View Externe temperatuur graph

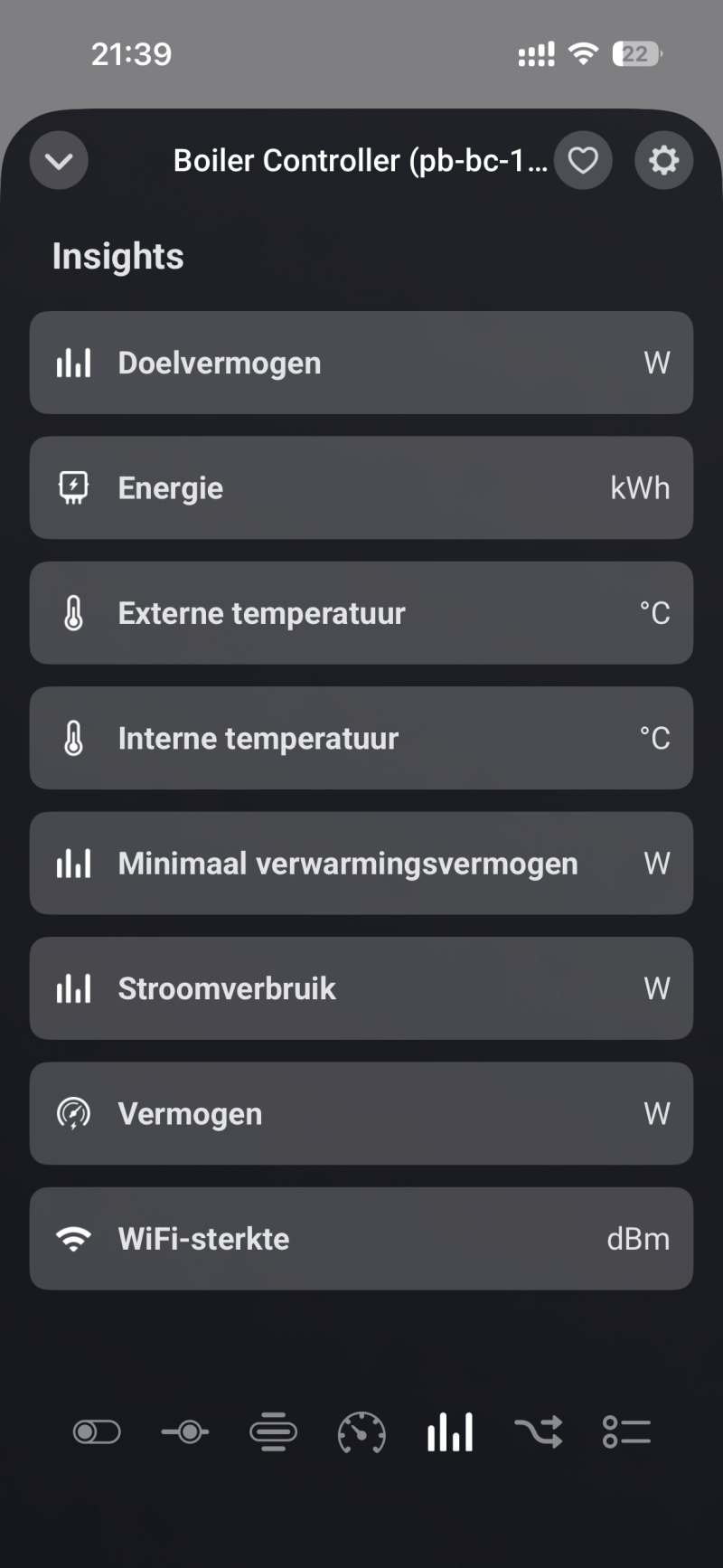tap(361, 613)
